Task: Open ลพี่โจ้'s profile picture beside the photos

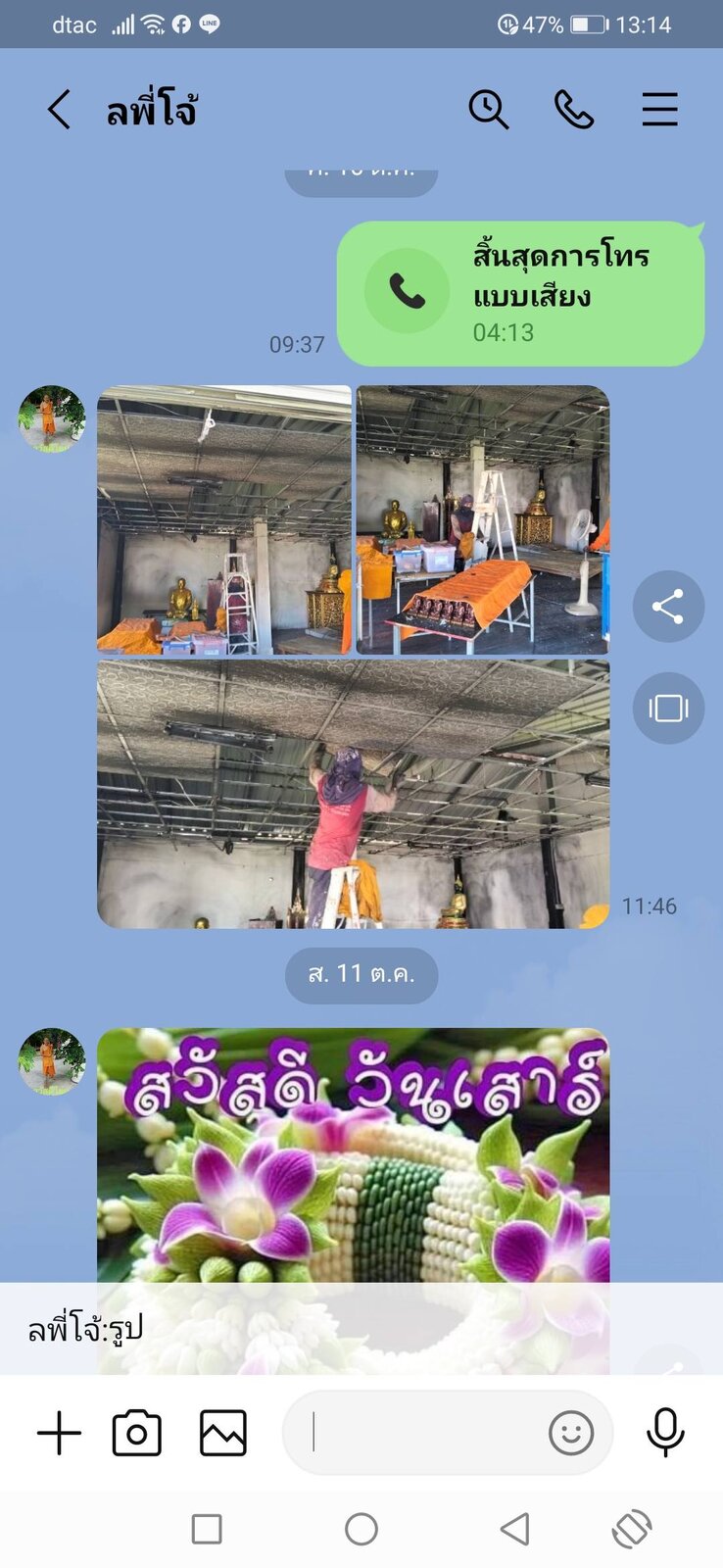Action: pos(52,418)
